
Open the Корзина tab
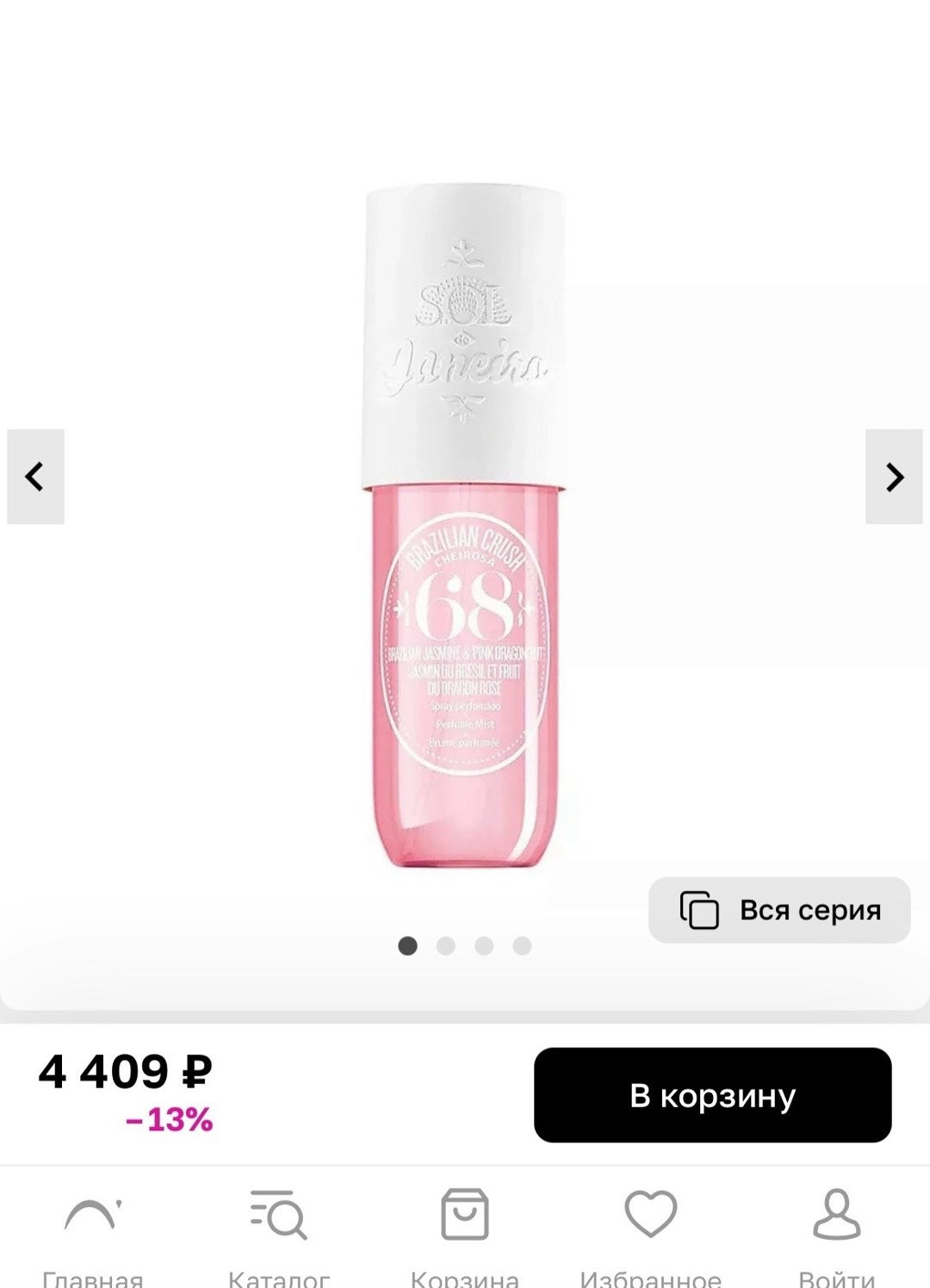[x=465, y=1233]
